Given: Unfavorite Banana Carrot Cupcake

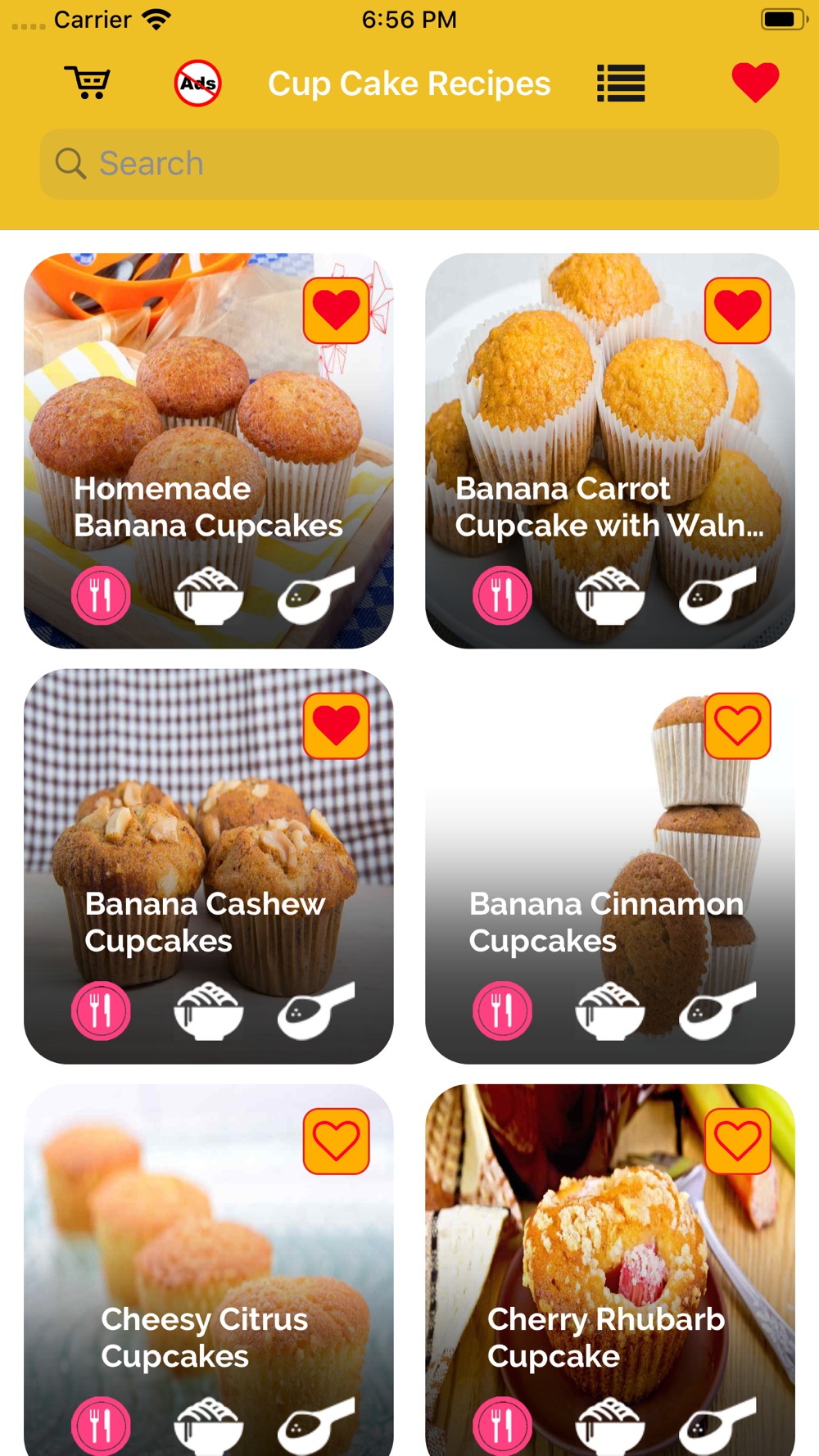Looking at the screenshot, I should (738, 310).
